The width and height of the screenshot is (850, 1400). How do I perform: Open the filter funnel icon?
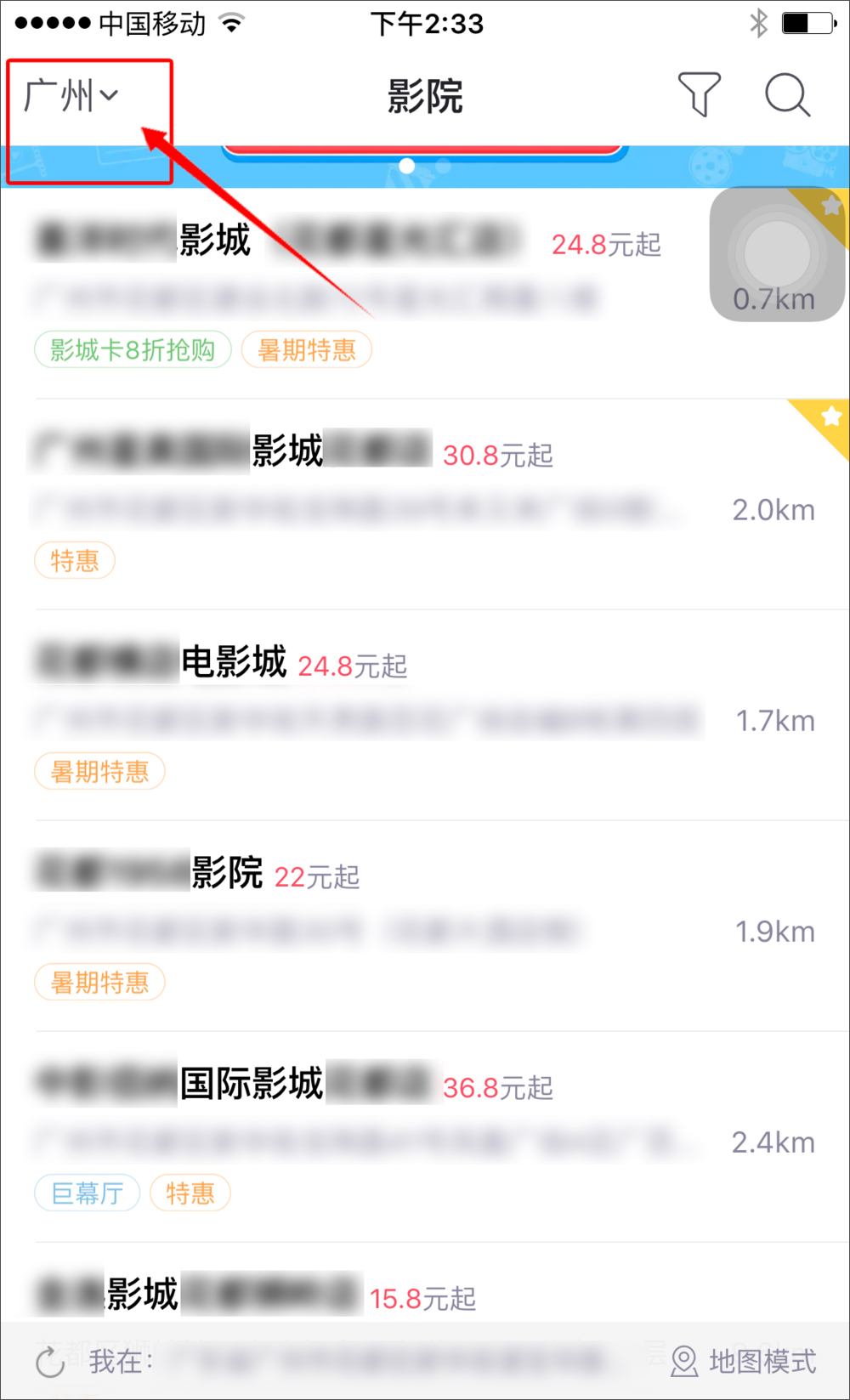699,95
